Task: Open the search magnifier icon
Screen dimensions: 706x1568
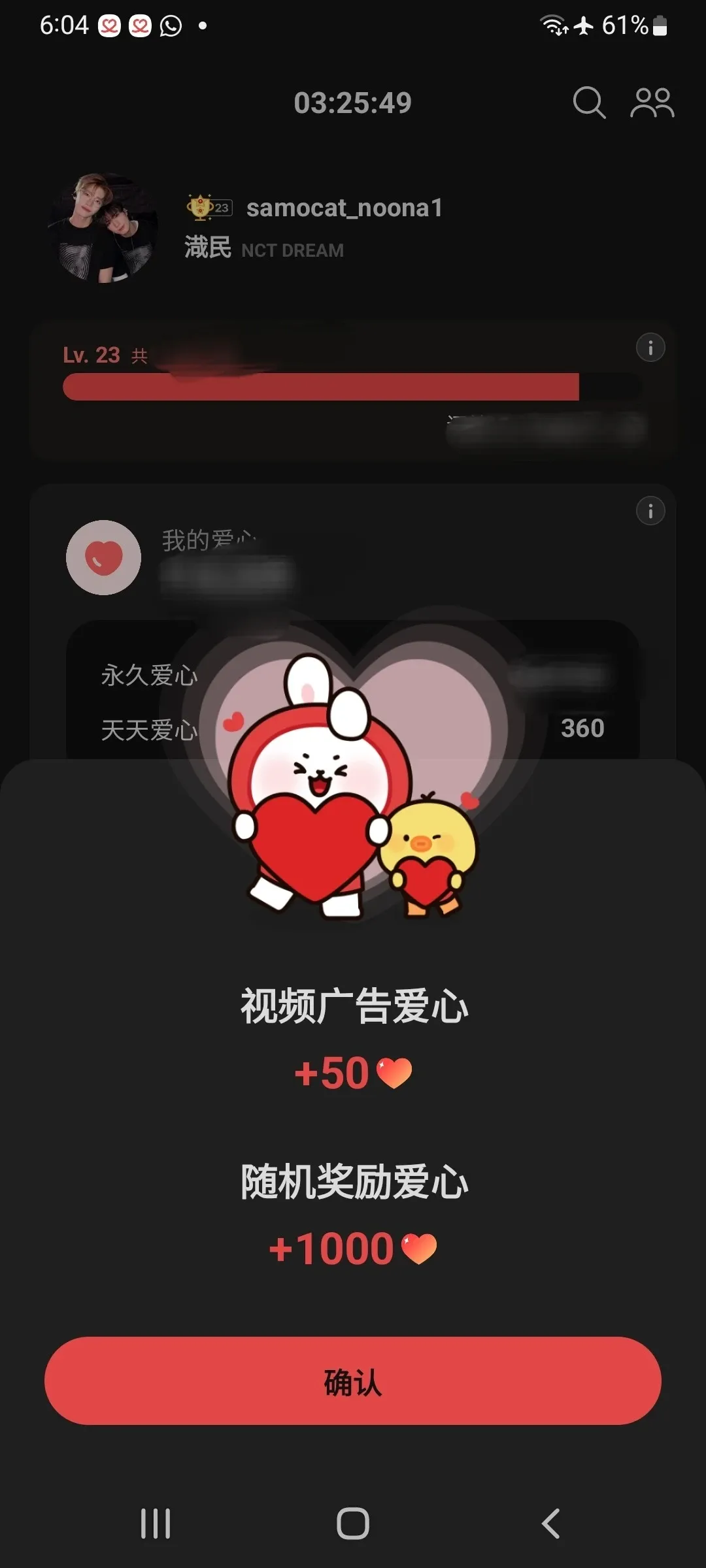Action: click(x=589, y=103)
